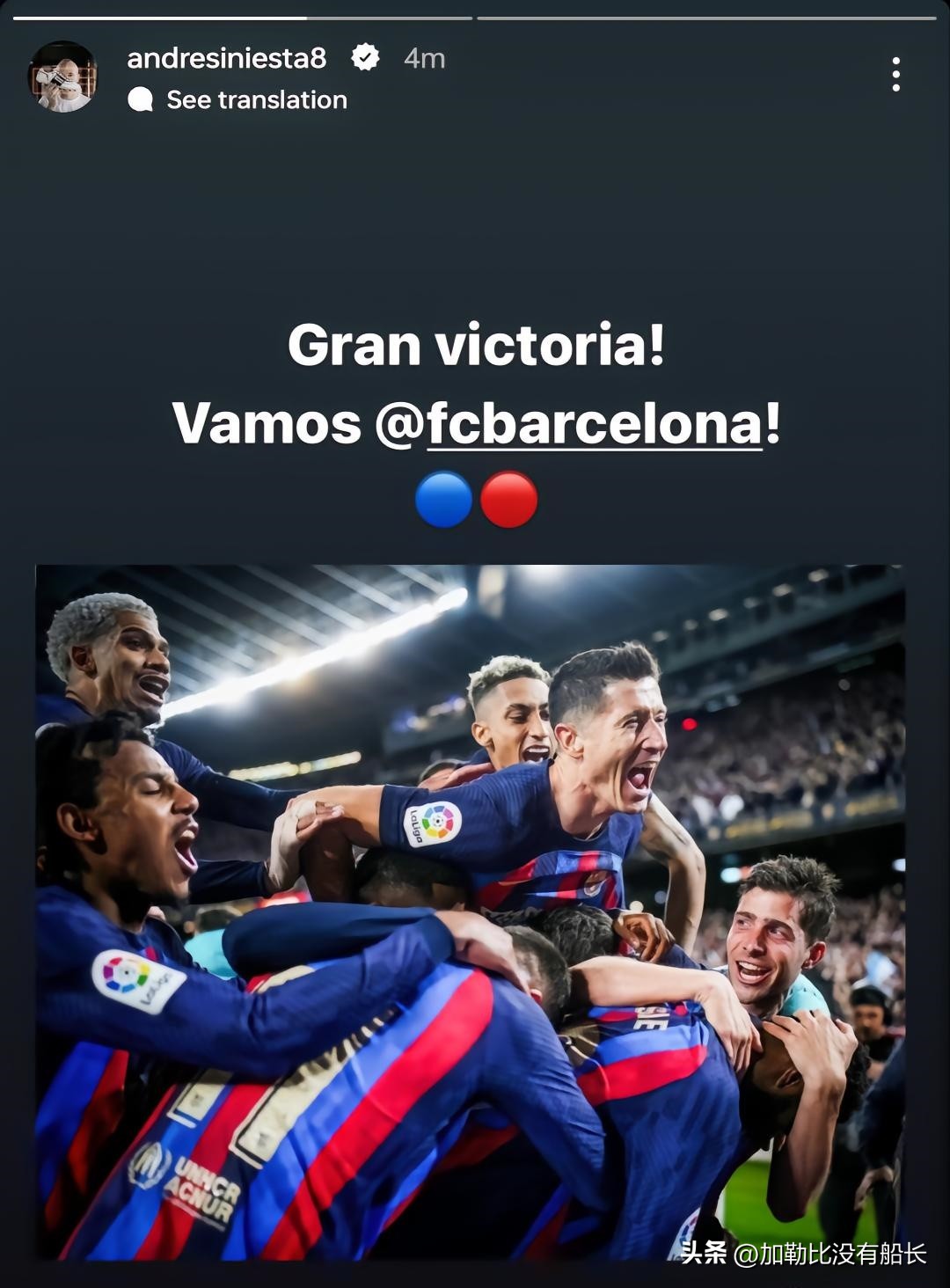Open the andresiniesta8 username
Screen dimensions: 950x1288
pos(226,58)
